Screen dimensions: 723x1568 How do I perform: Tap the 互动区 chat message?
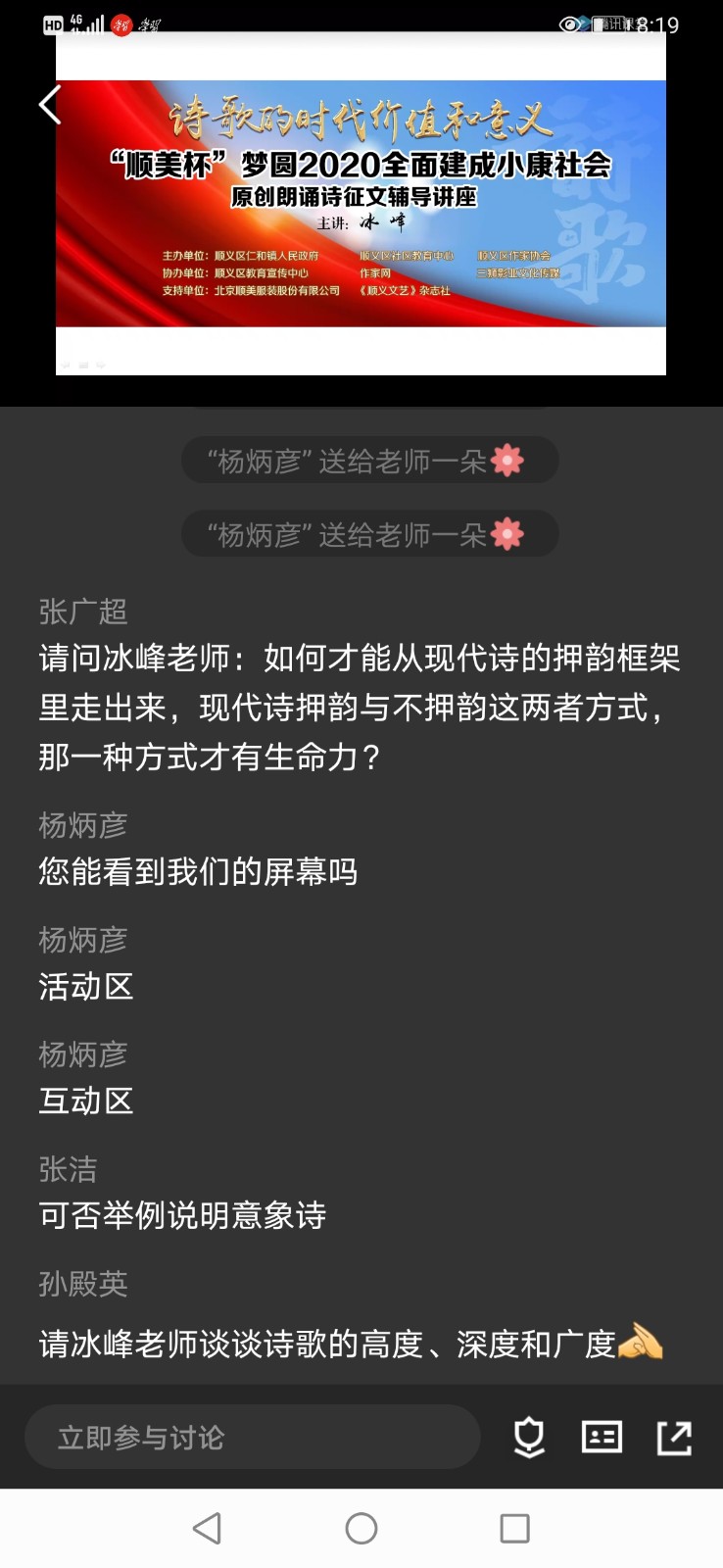click(x=85, y=1101)
